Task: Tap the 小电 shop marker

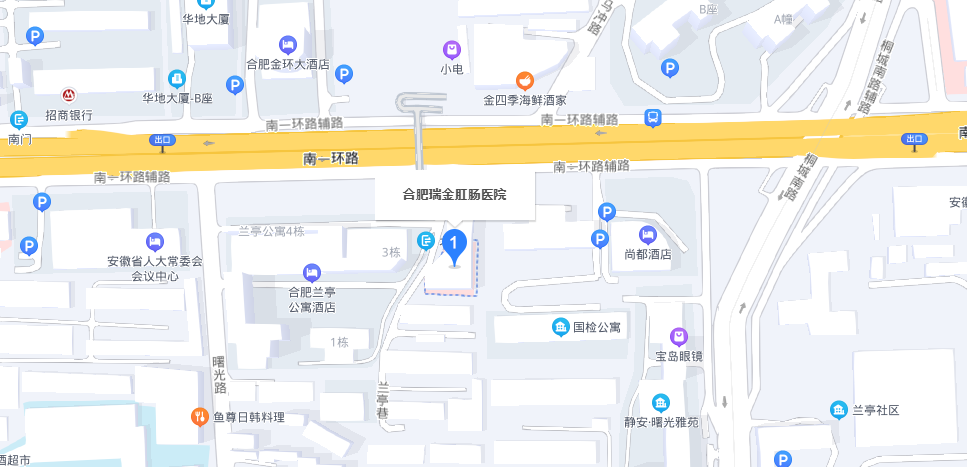Action: [452, 49]
